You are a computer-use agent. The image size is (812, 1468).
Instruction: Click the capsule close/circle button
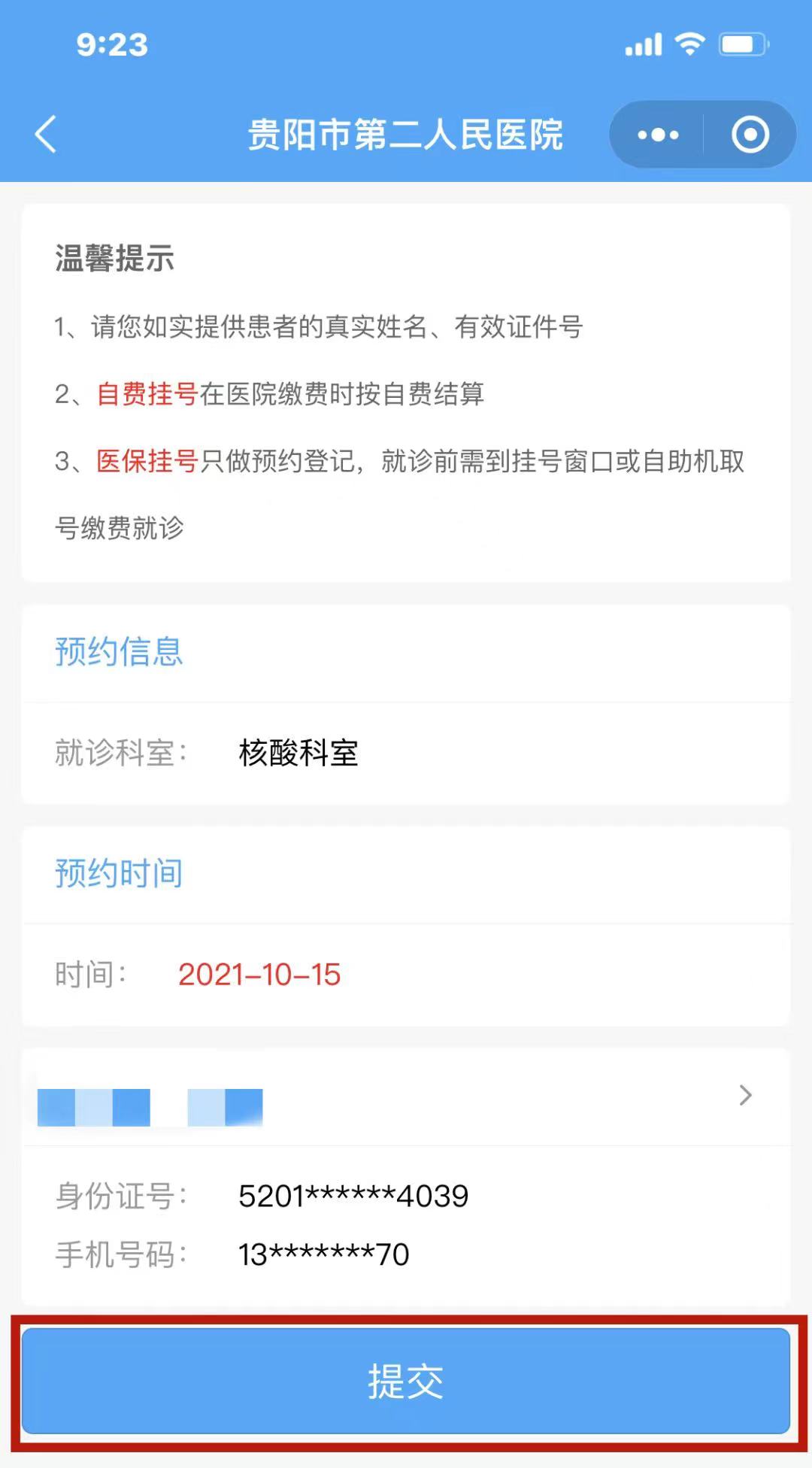[748, 134]
